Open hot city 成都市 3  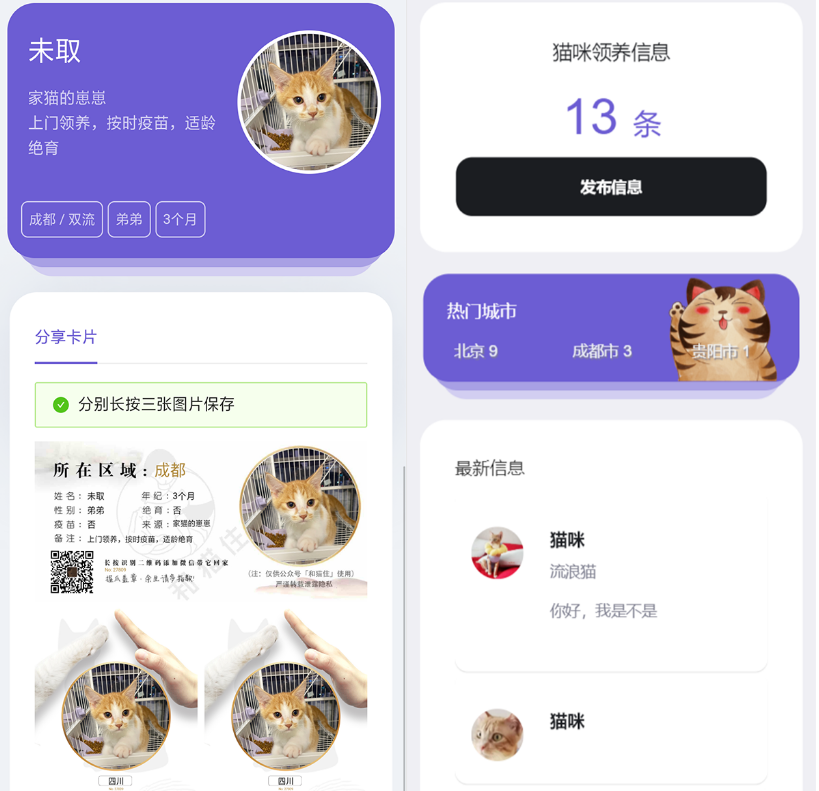click(602, 351)
